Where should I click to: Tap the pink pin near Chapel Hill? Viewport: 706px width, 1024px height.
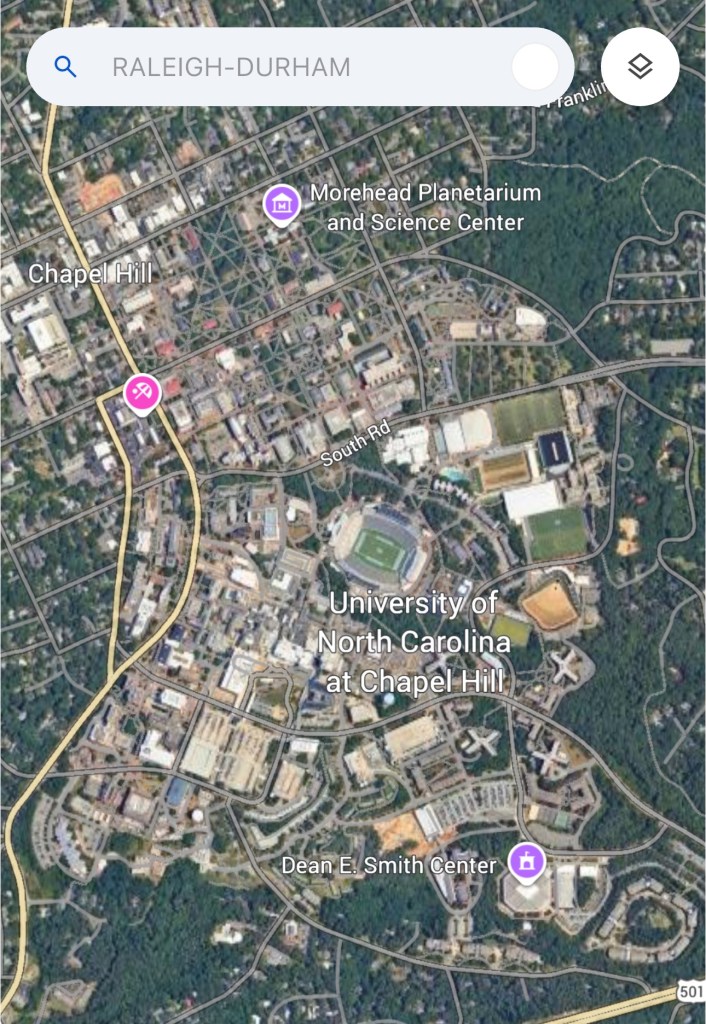point(141,392)
